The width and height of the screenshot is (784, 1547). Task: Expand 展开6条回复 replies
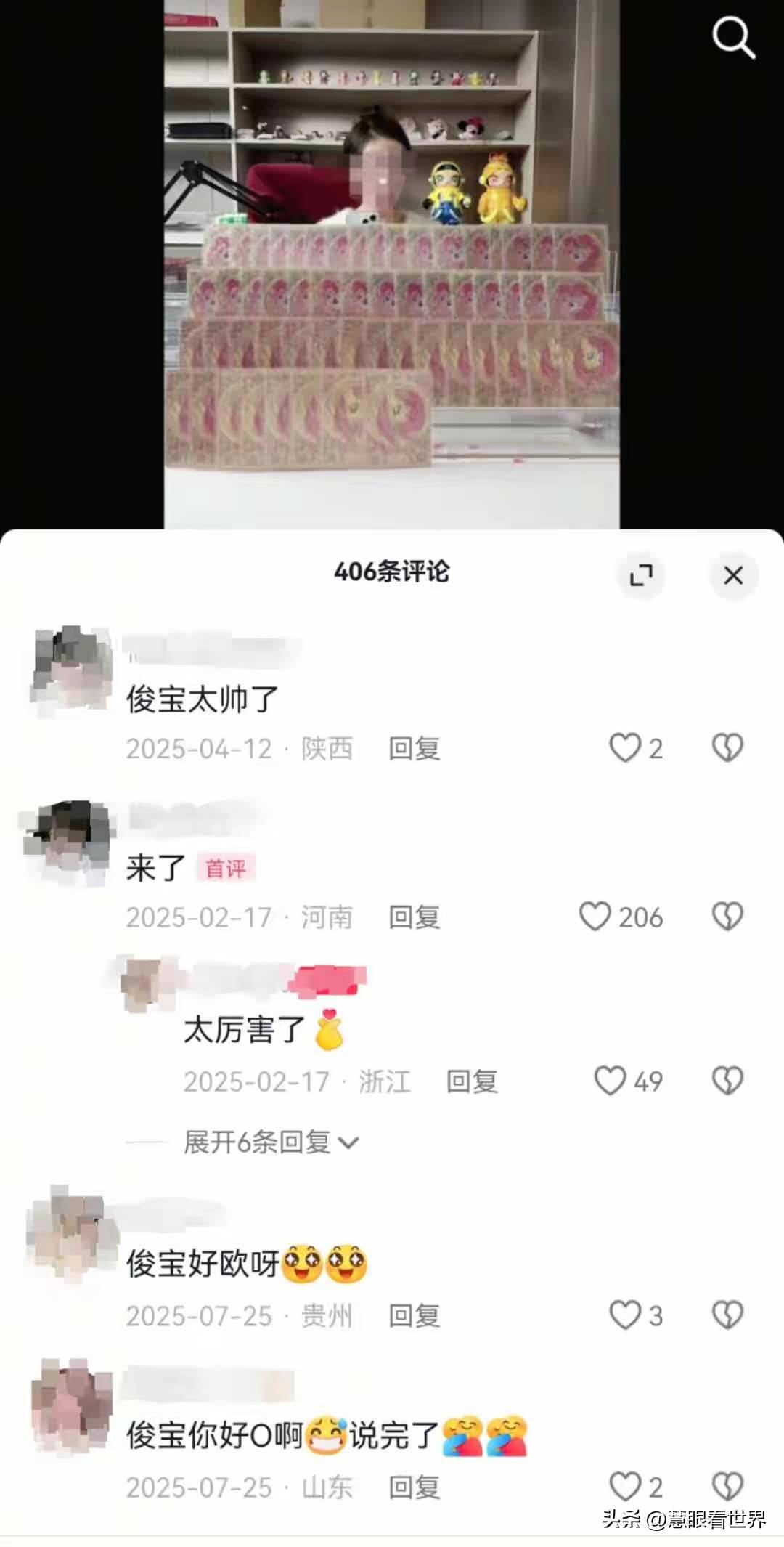point(271,1142)
